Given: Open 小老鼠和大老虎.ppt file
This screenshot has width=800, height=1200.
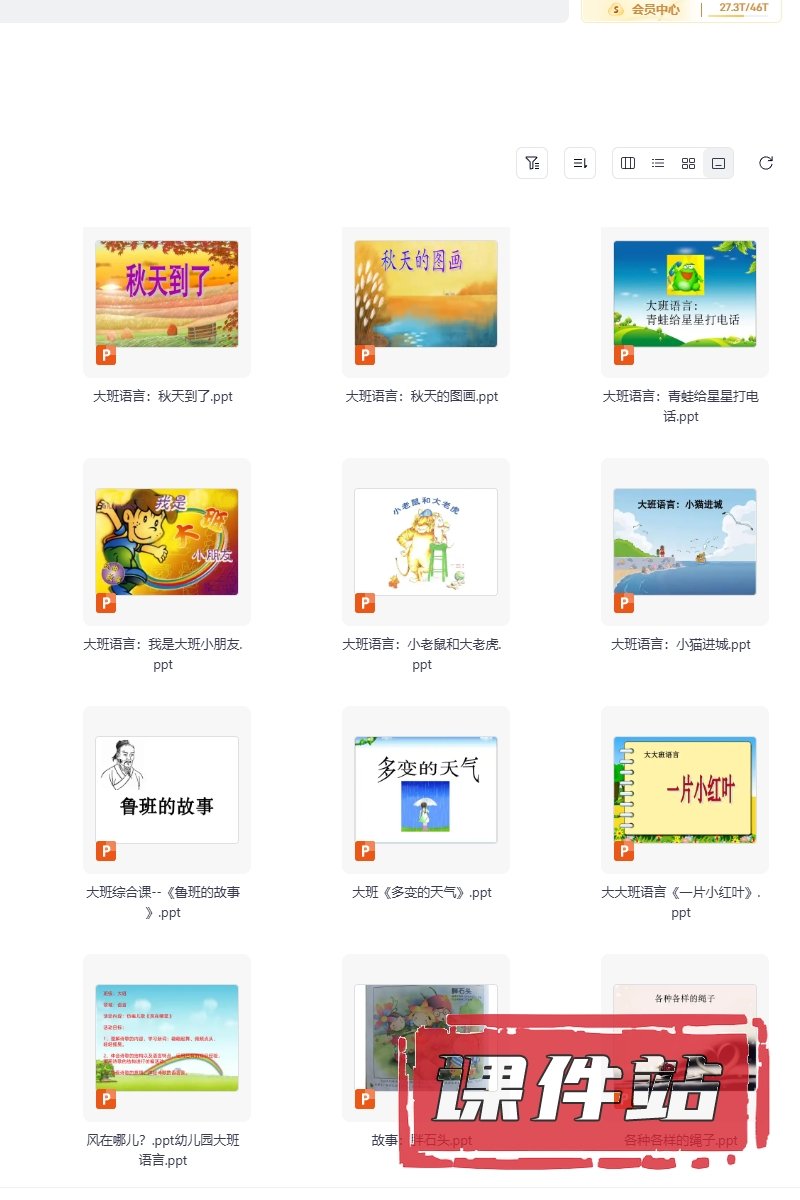Looking at the screenshot, I should point(425,542).
